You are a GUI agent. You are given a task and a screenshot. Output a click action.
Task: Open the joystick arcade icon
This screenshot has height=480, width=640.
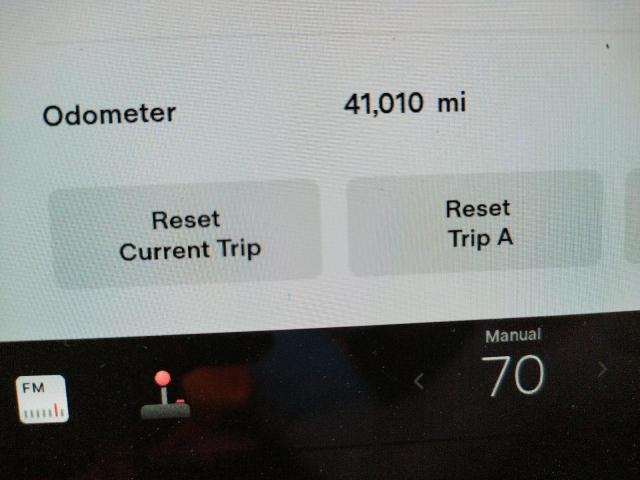[166, 395]
